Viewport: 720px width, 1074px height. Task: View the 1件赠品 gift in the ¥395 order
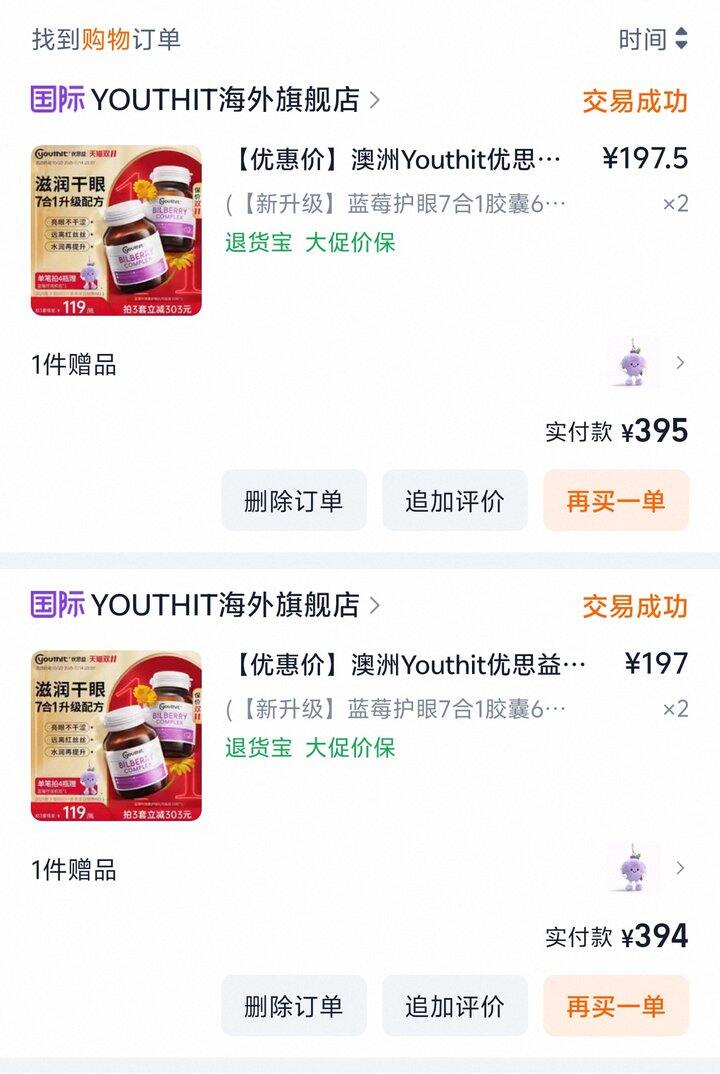point(645,363)
